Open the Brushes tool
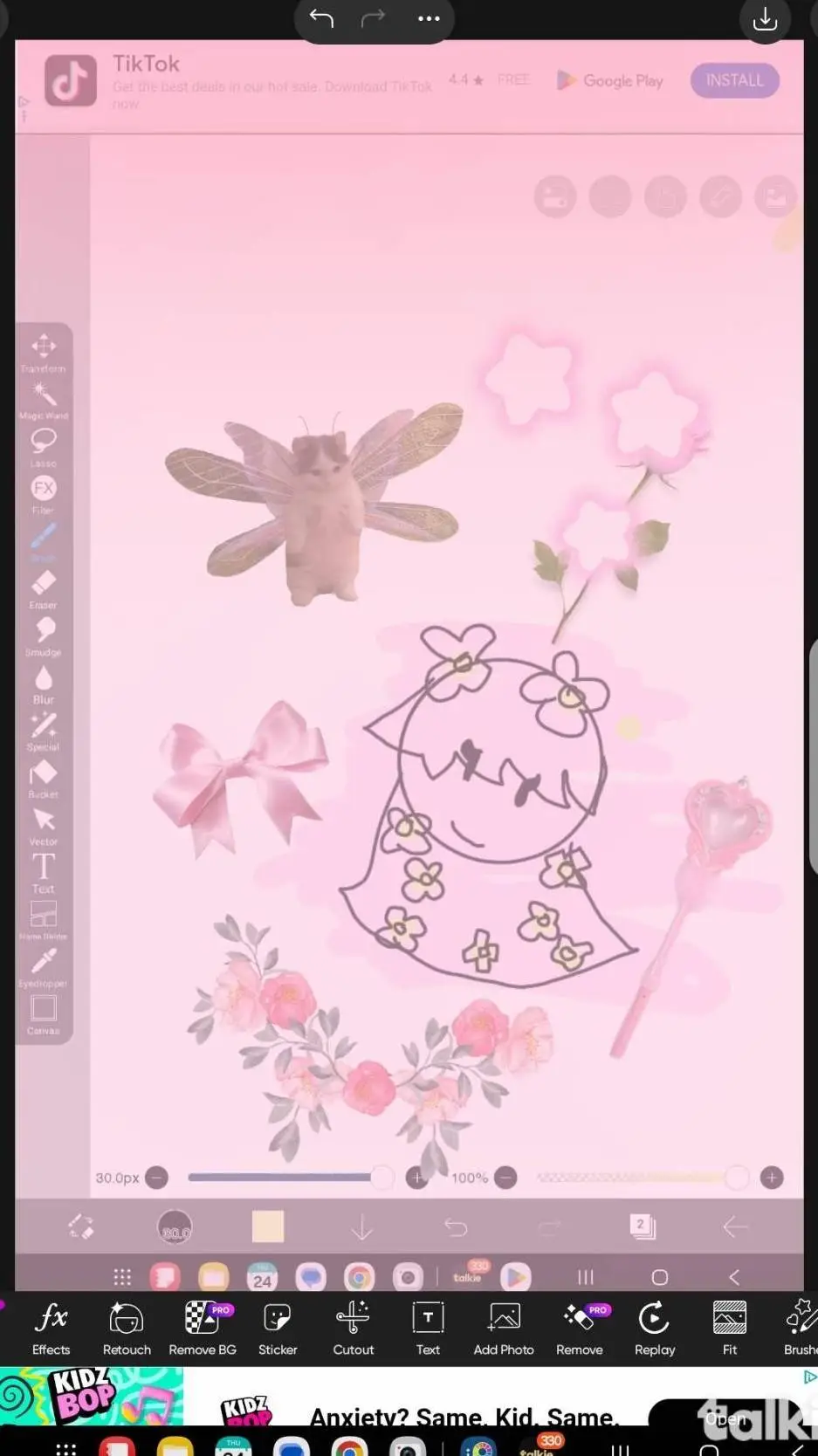Image resolution: width=818 pixels, height=1456 pixels. click(801, 1329)
